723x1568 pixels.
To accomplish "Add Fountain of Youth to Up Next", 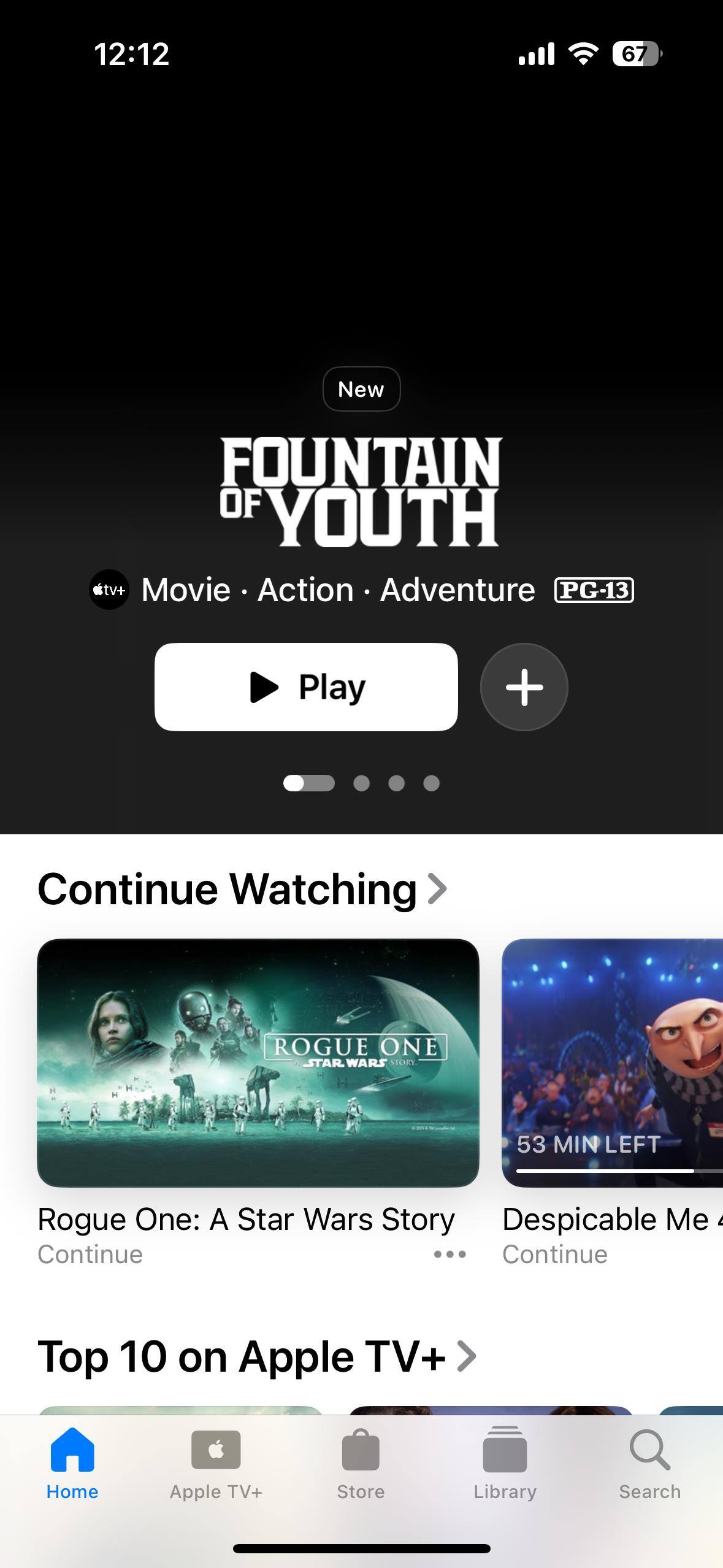I will point(524,686).
